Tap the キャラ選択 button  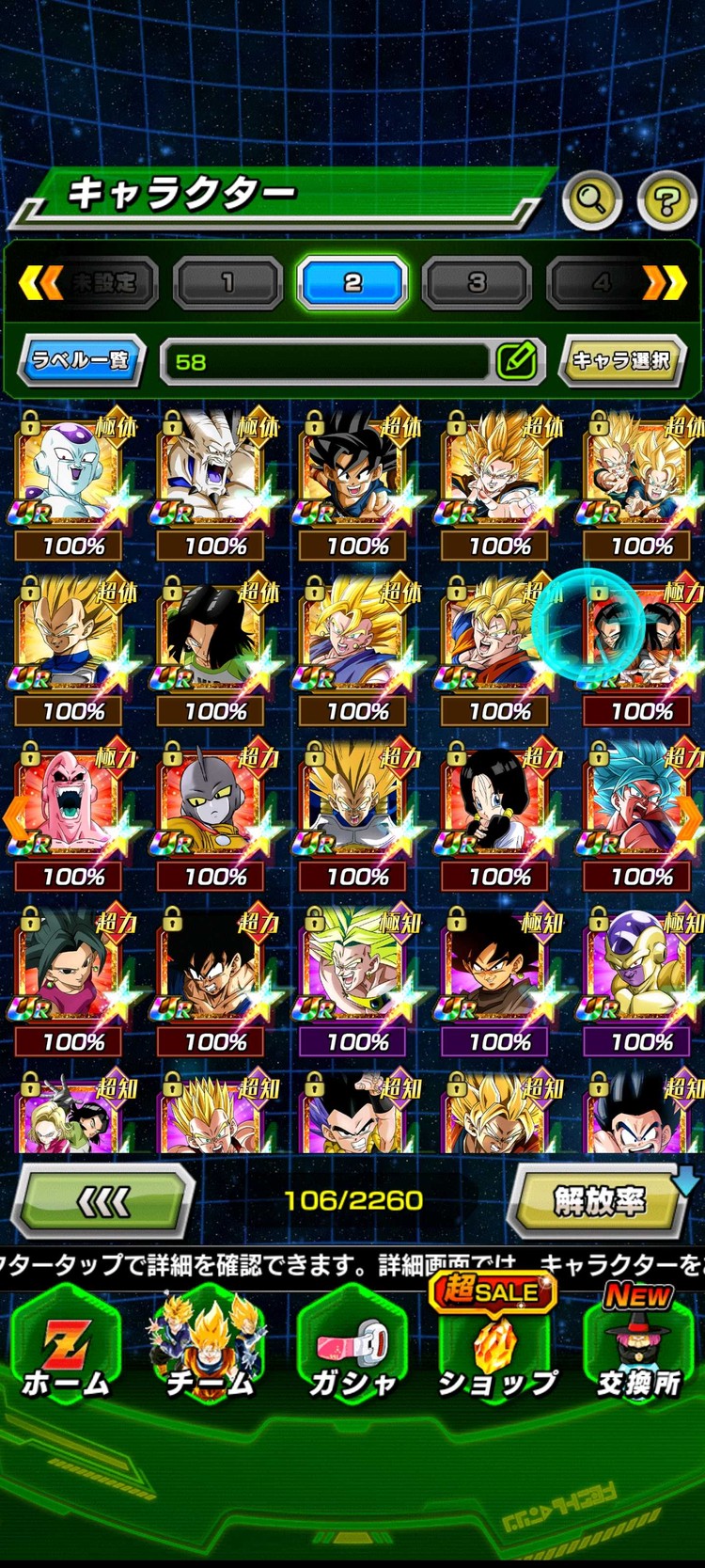click(x=621, y=360)
